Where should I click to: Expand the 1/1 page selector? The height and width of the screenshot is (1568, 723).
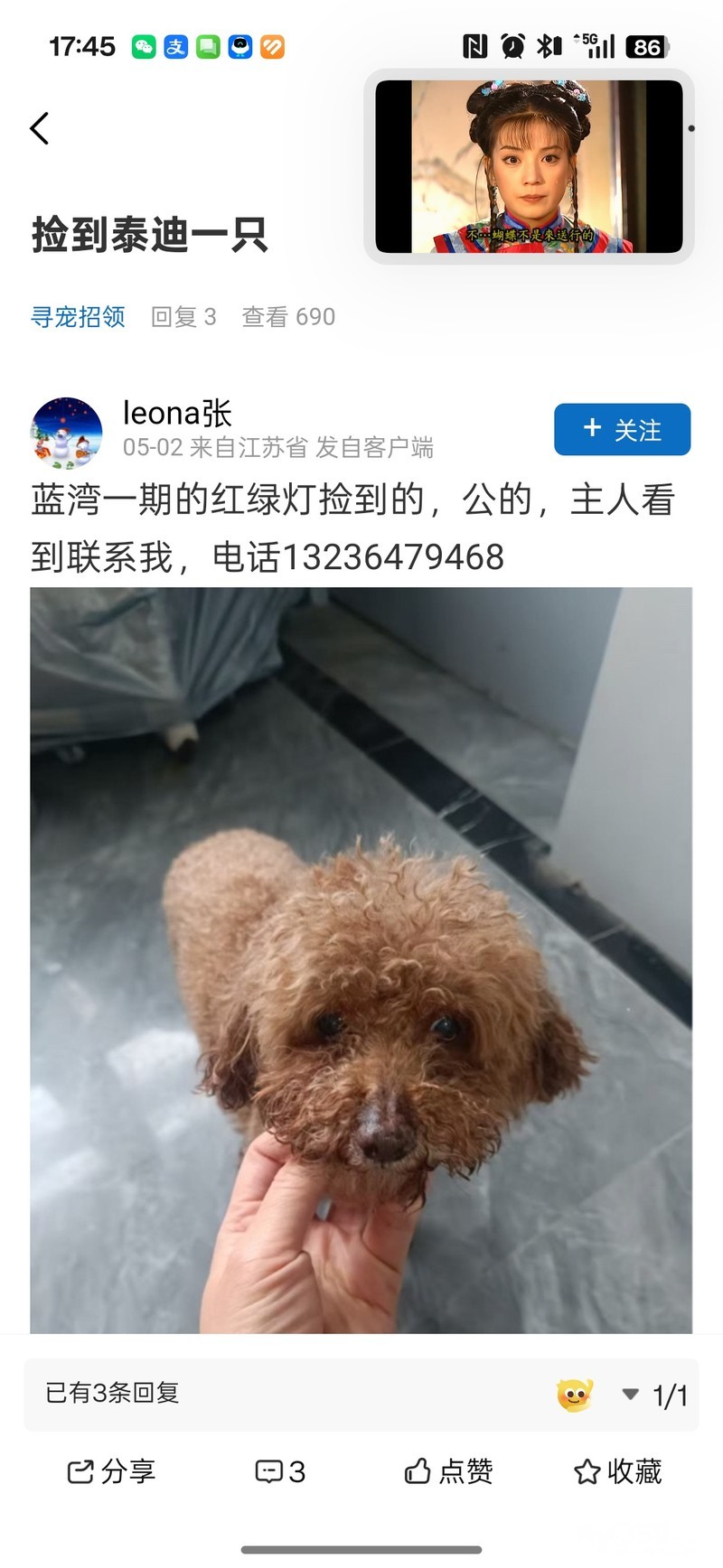coord(656,1395)
